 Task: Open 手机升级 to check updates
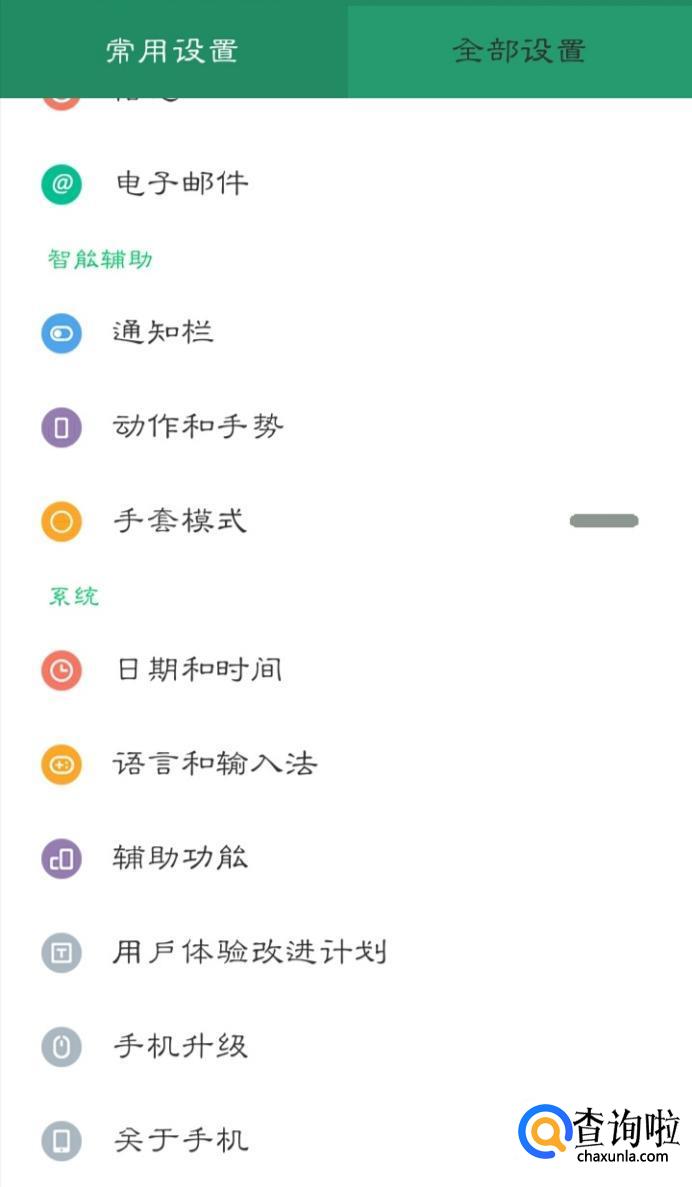pyautogui.click(x=180, y=1047)
